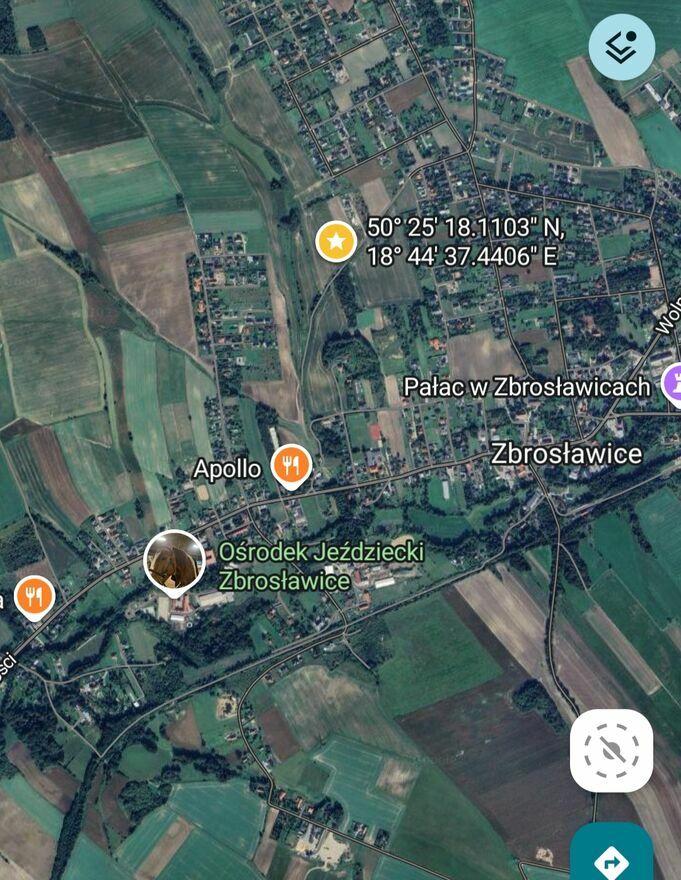Open the Apollo restaurant marker

(291, 465)
